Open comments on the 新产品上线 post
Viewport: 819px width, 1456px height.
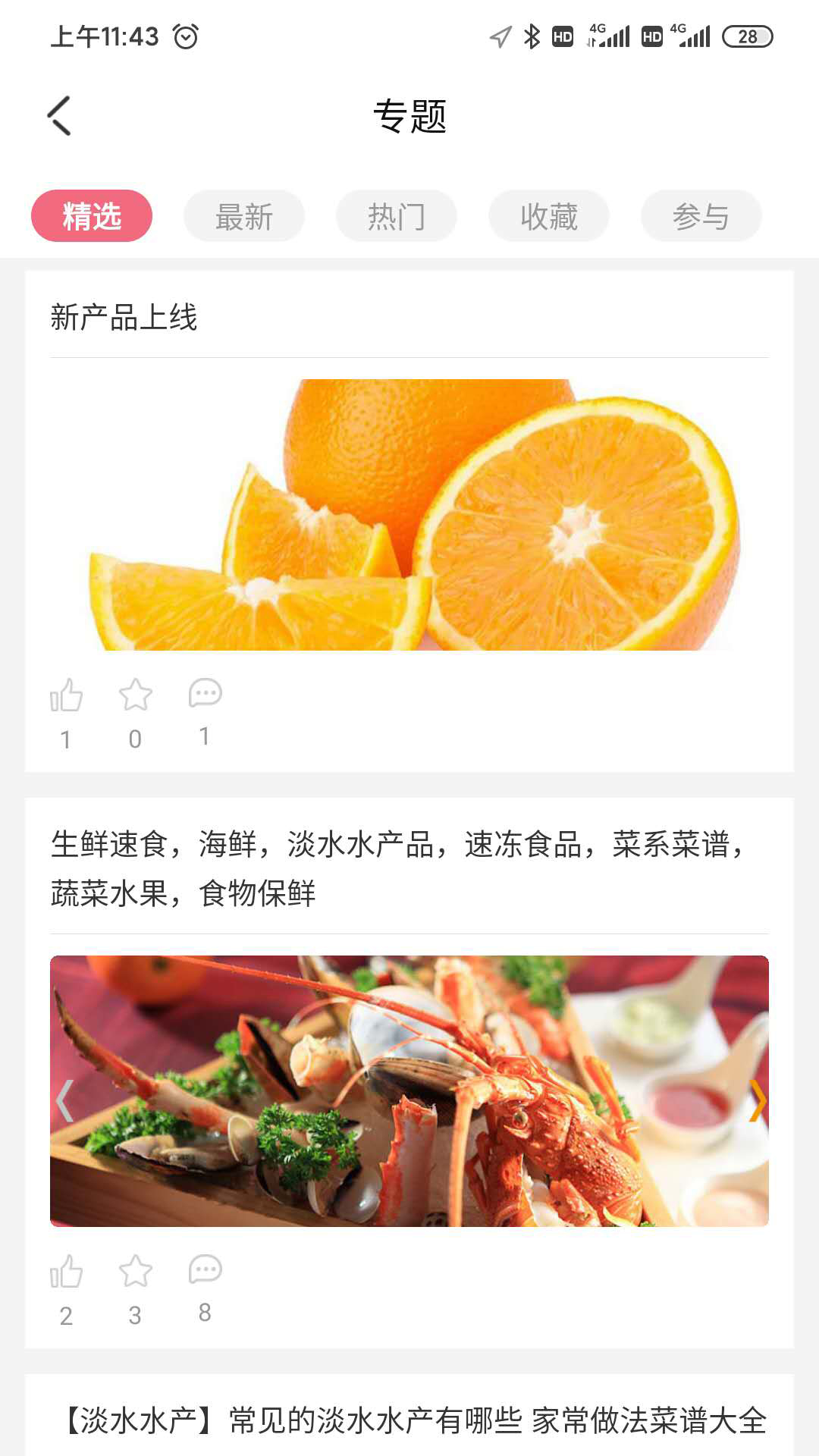pos(205,694)
